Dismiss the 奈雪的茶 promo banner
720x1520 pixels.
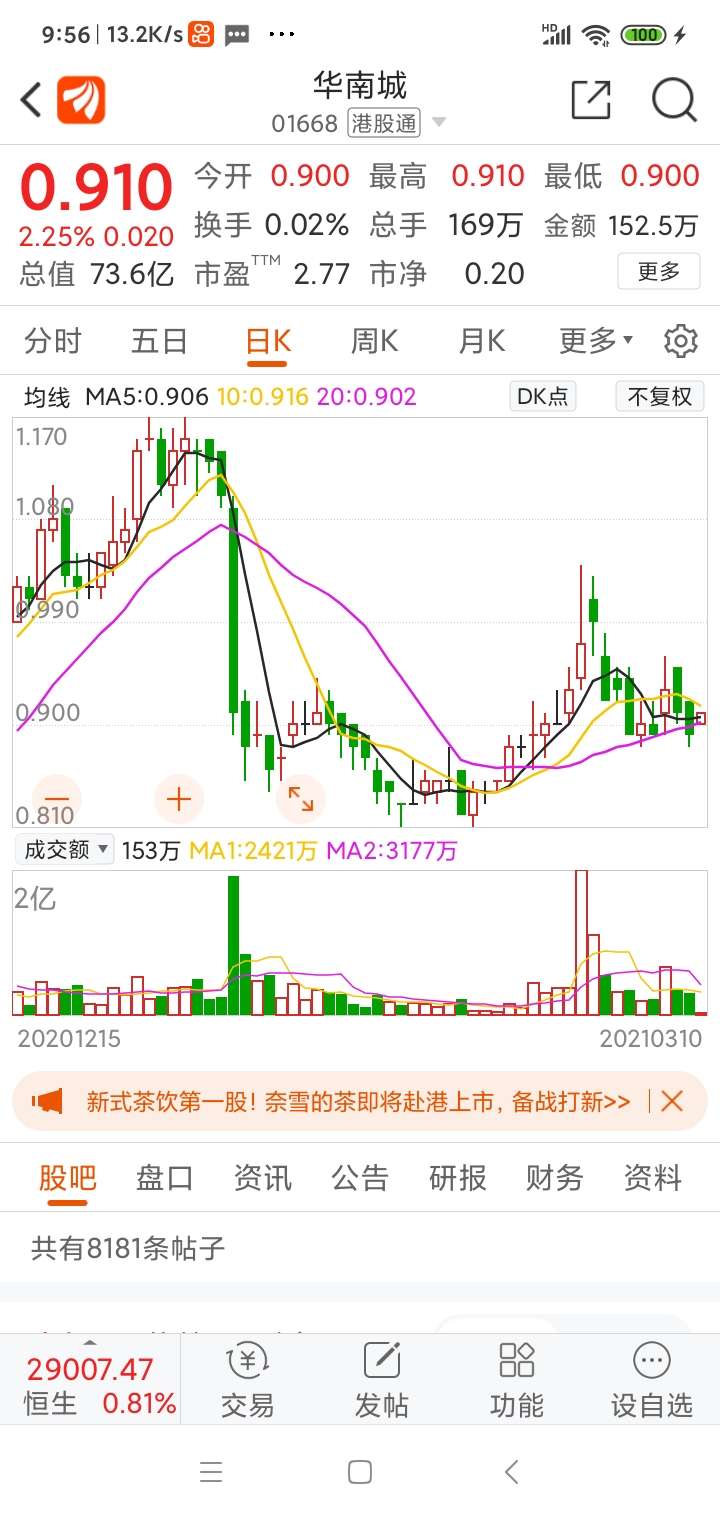click(x=672, y=1101)
